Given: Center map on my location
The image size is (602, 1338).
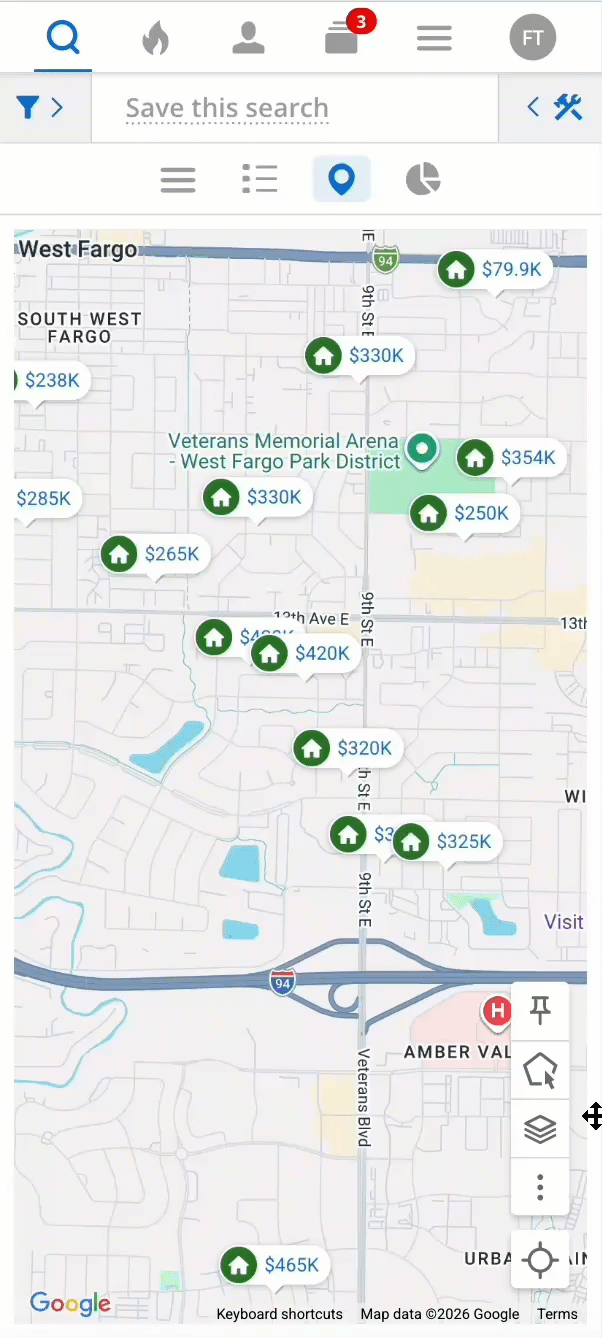Looking at the screenshot, I should pos(540,1259).
